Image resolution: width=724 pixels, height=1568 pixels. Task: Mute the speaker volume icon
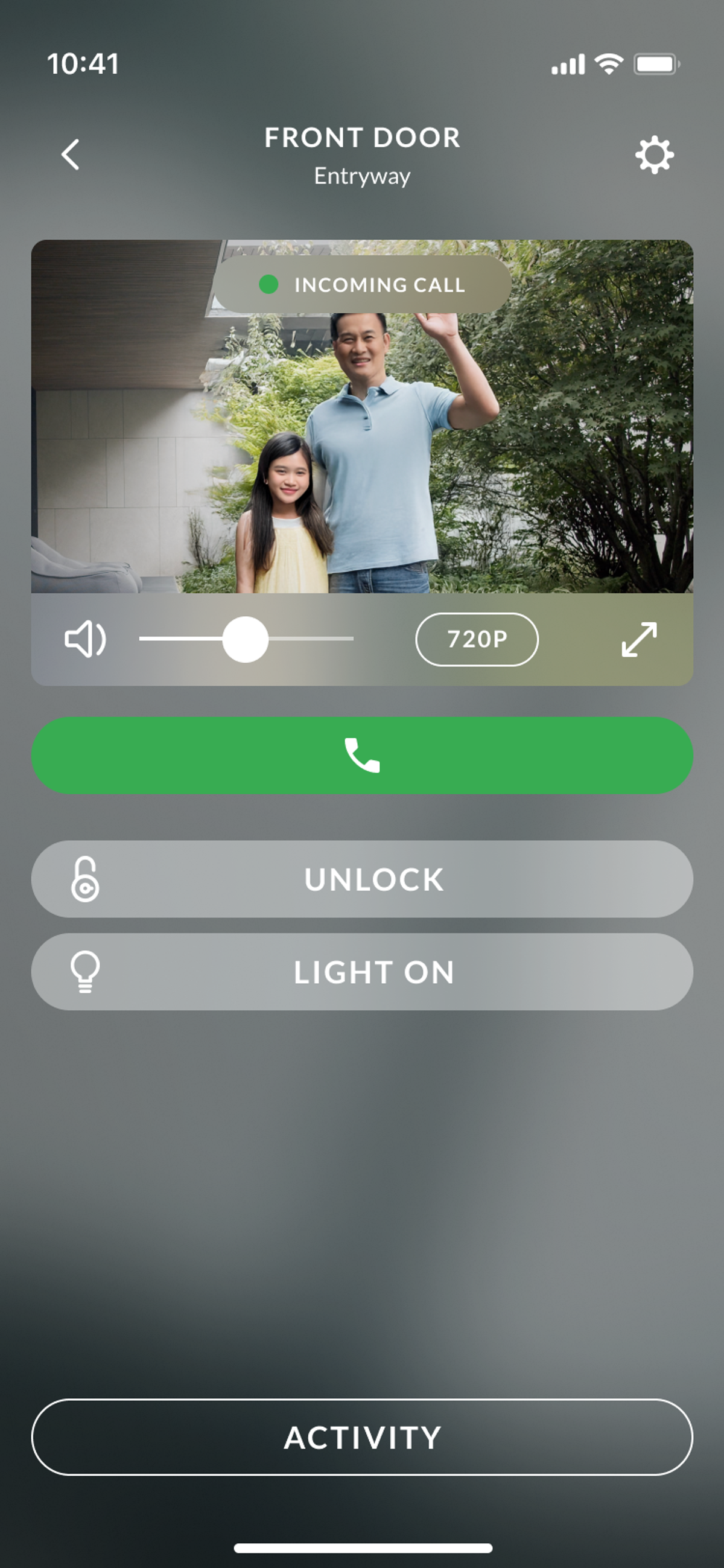point(85,639)
